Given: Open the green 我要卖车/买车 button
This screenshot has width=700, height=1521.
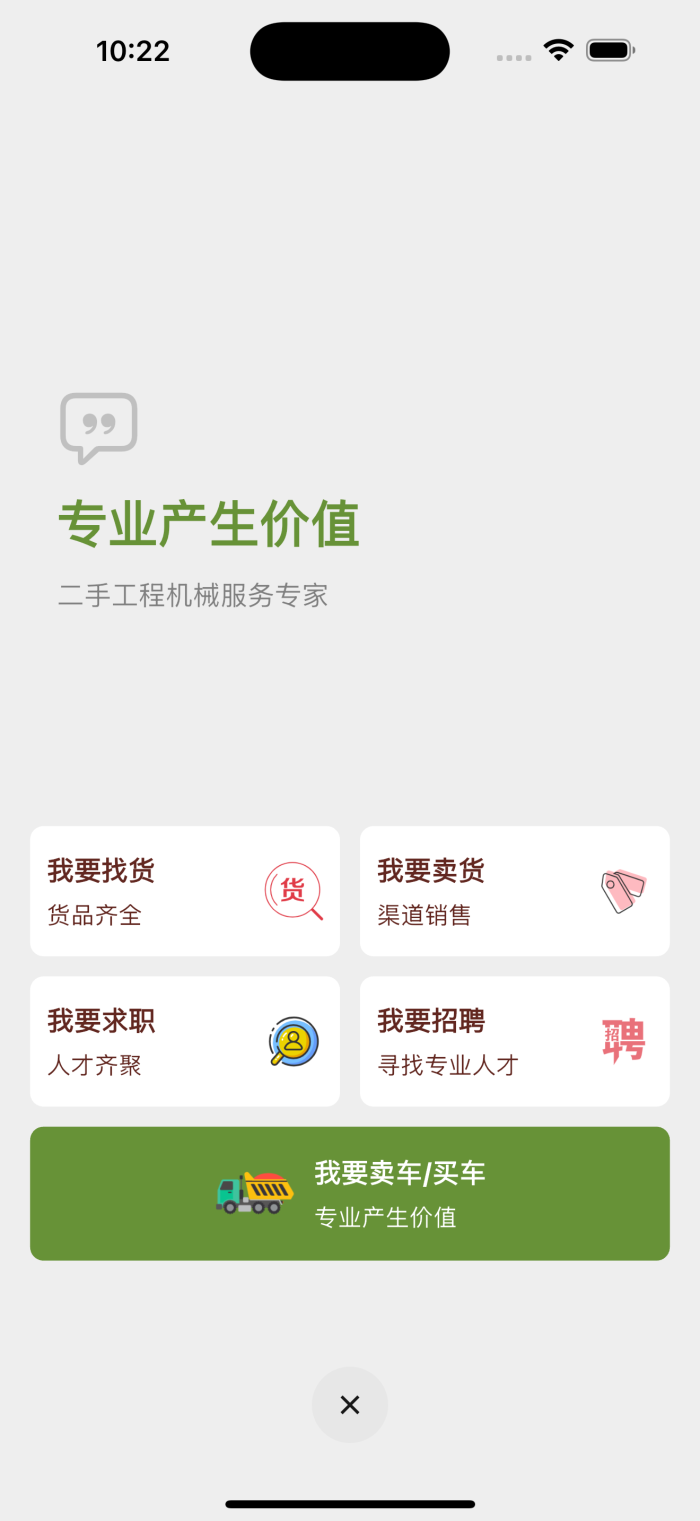Looking at the screenshot, I should [350, 1193].
